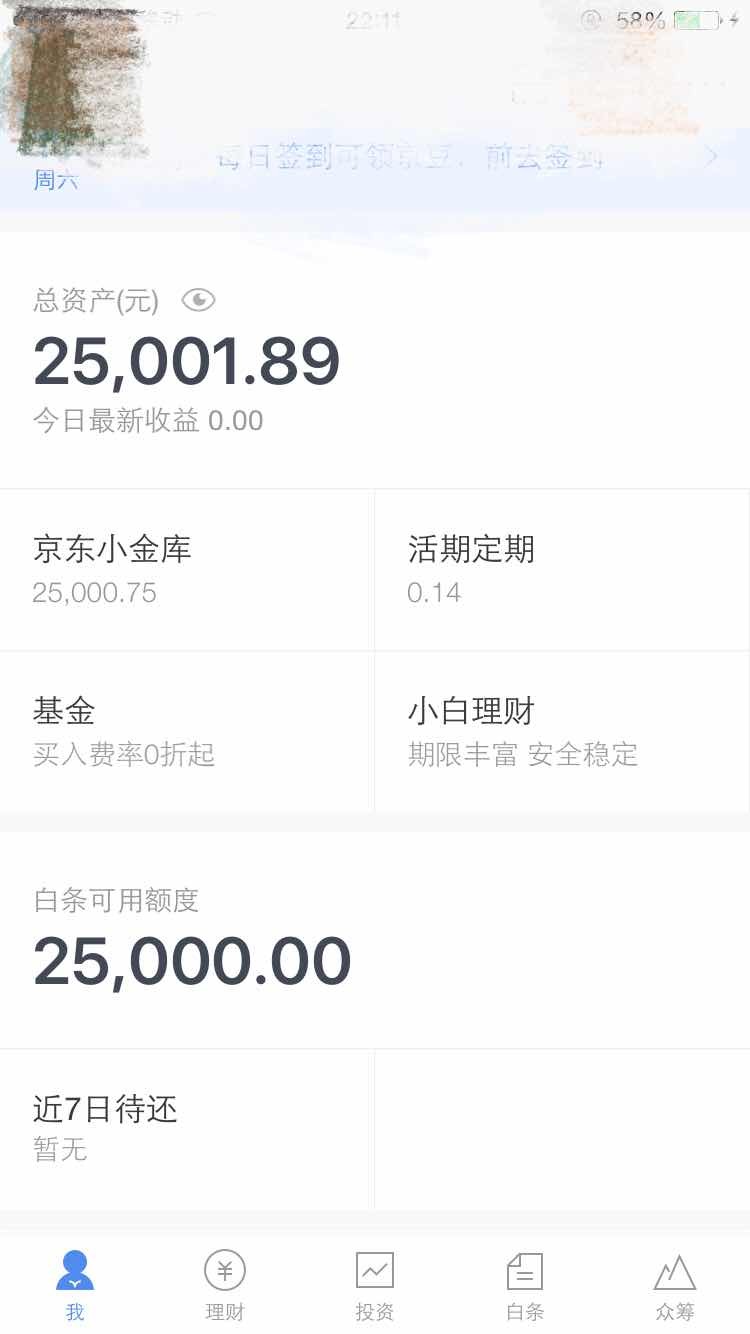Screen dimensions: 750x1334
Task: Tap the 25,000.00 白条可用额度 amount
Action: coord(192,958)
